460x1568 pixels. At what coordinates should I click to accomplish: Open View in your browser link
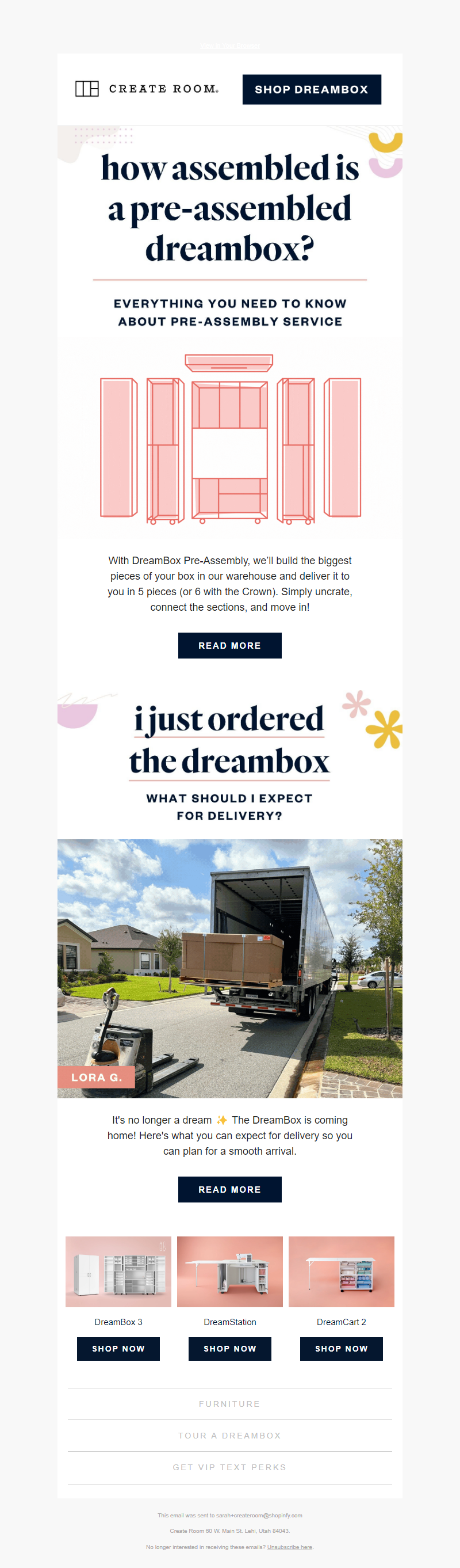[229, 45]
